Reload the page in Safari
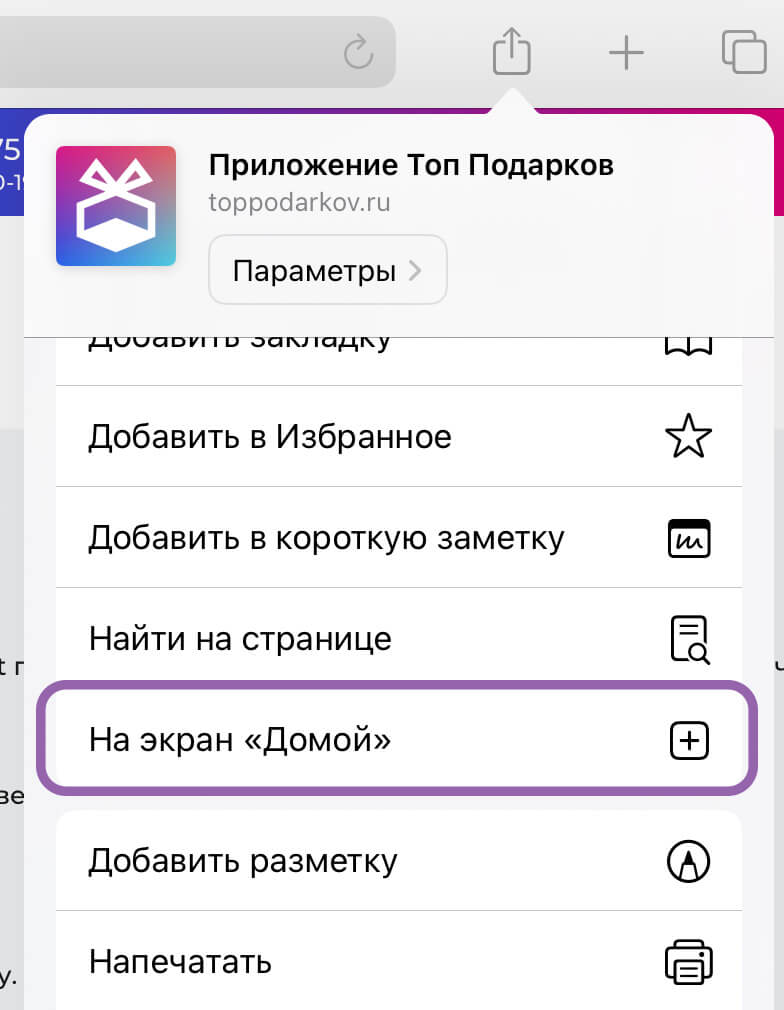Image resolution: width=784 pixels, height=1010 pixels. pos(358,52)
